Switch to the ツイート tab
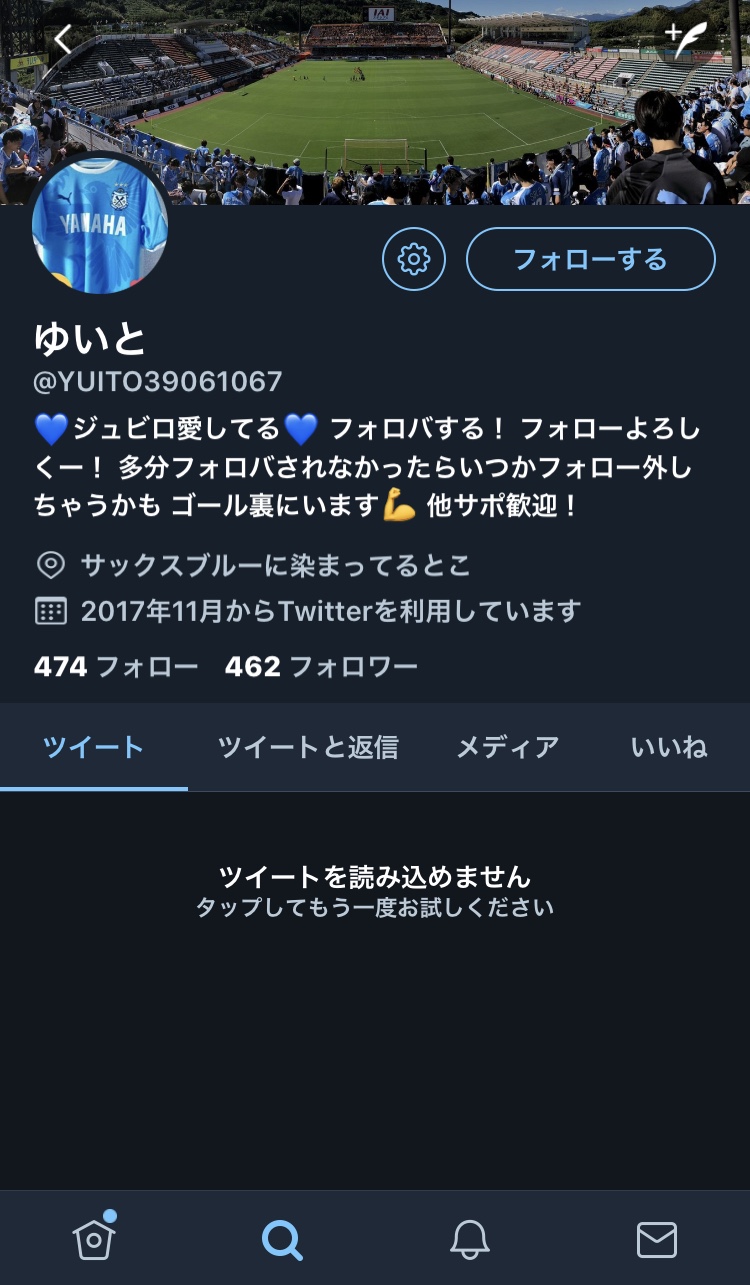The height and width of the screenshot is (1285, 750). pos(93,747)
